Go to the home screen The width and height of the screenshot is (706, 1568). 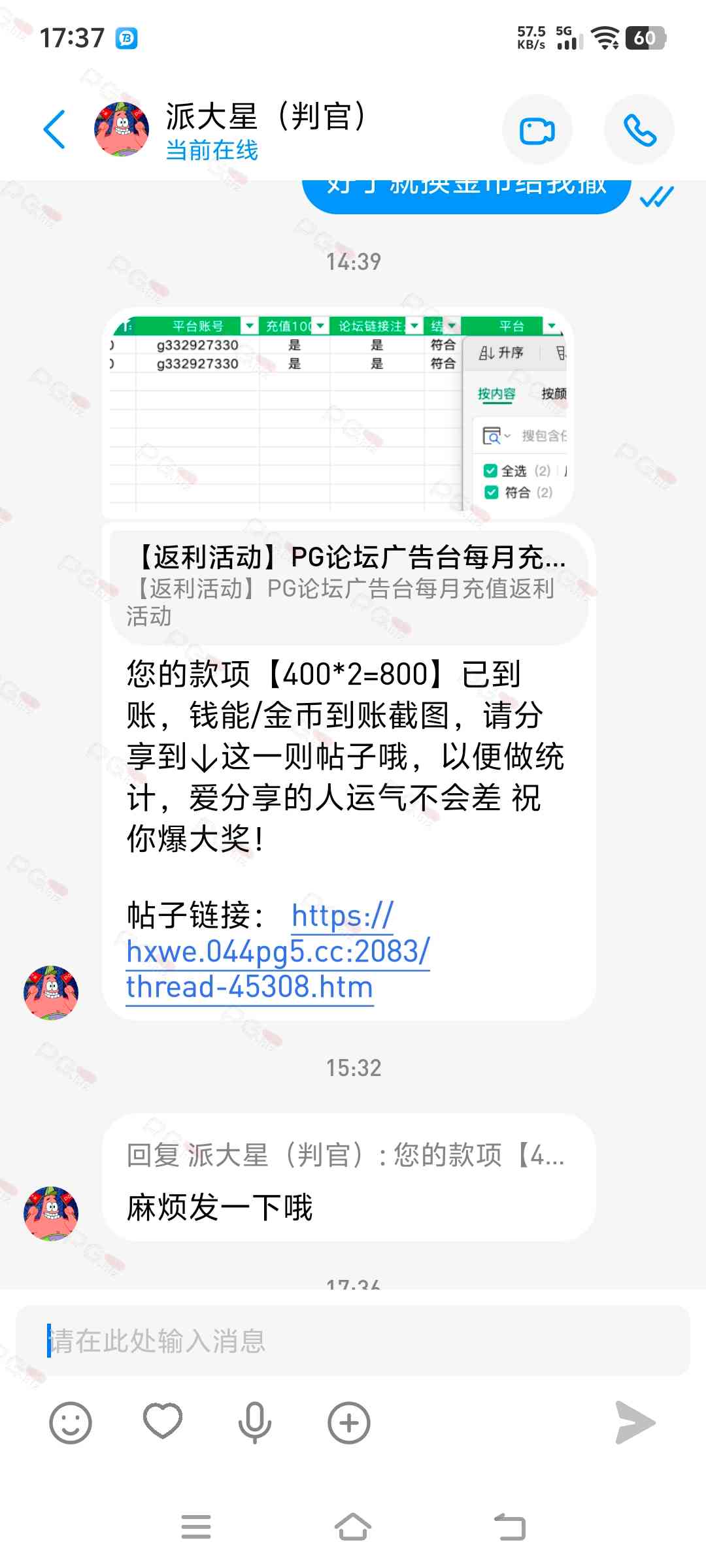(353, 1527)
